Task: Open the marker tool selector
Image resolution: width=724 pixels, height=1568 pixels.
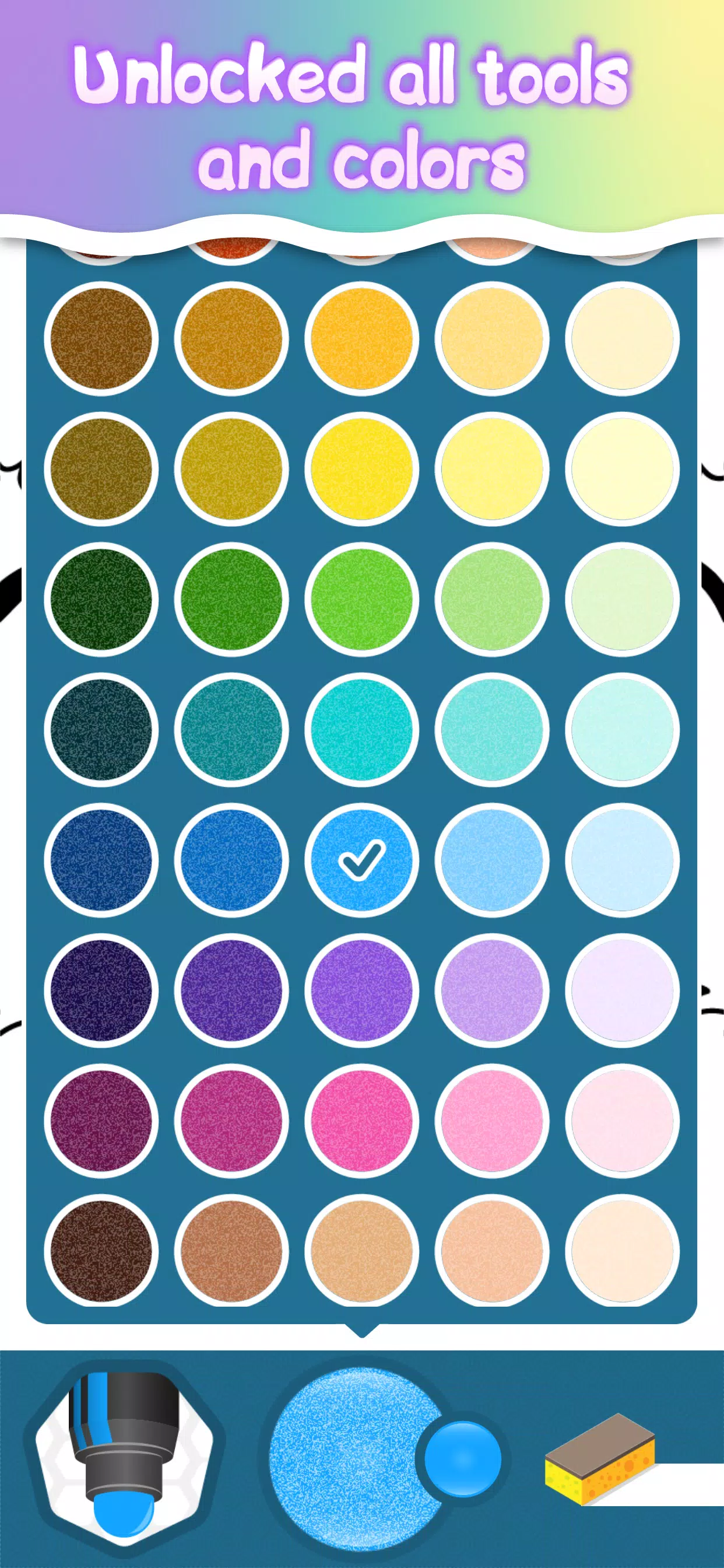Action: [125, 1458]
